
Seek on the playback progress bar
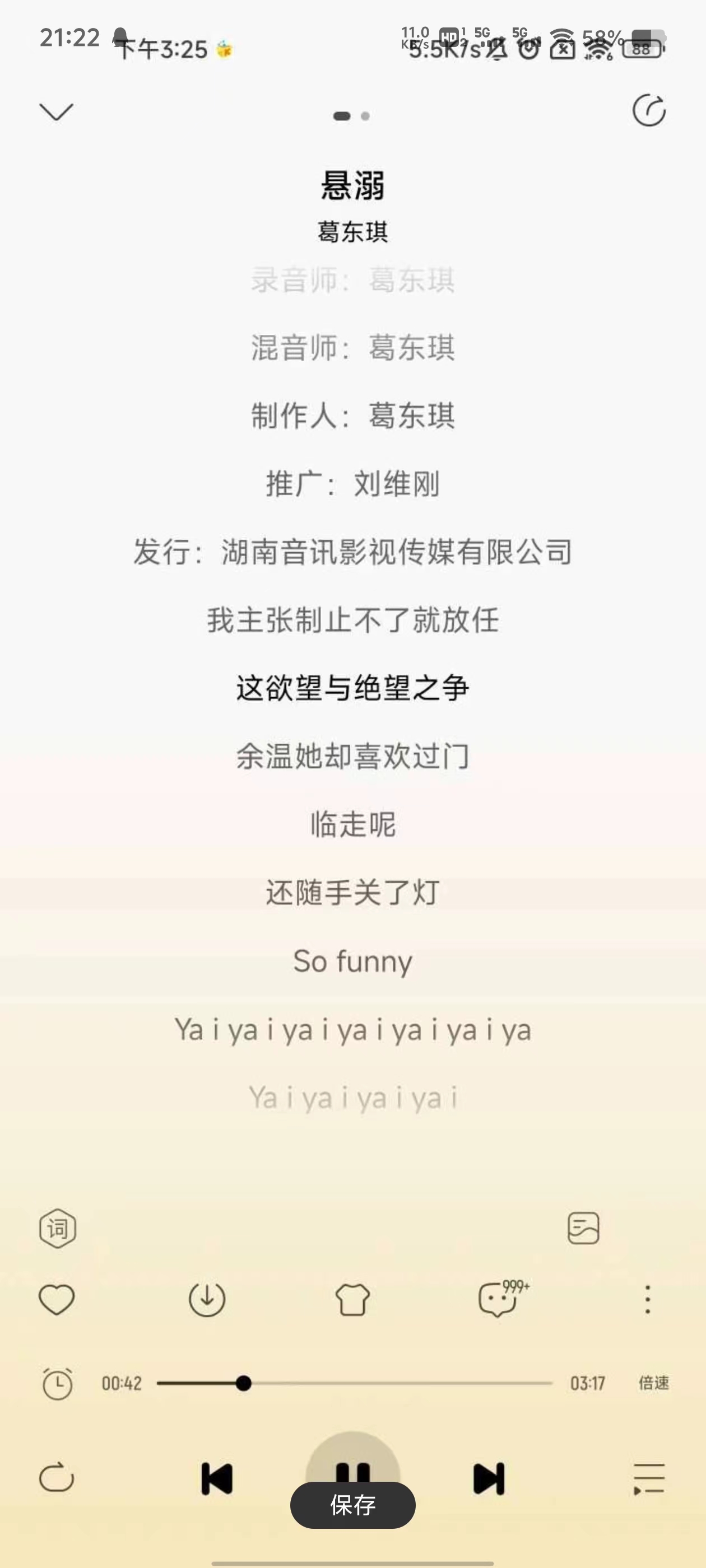(x=354, y=1384)
